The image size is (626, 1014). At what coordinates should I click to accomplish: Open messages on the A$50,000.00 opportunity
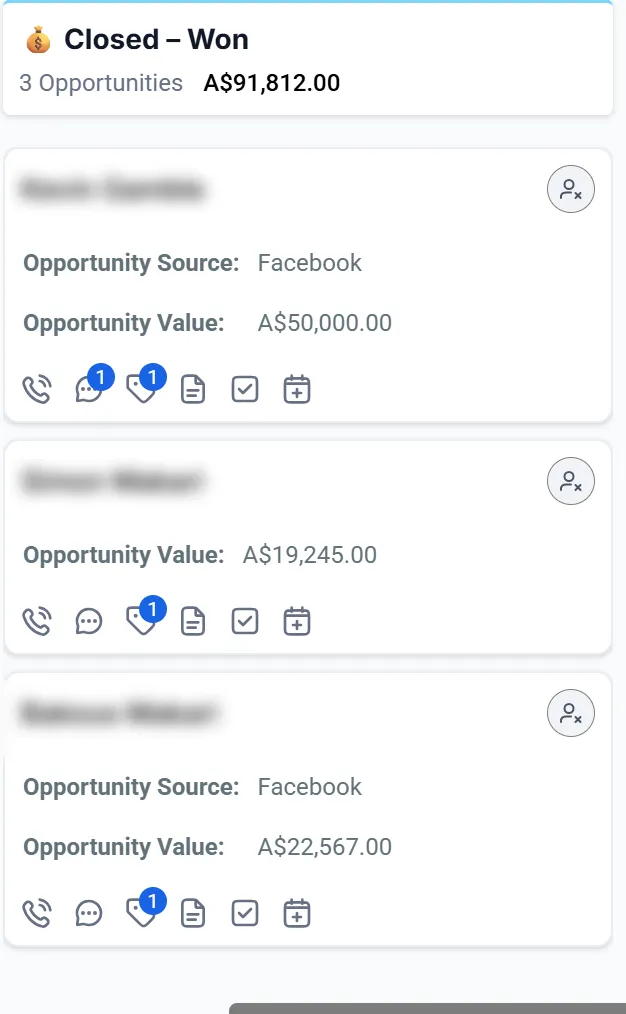point(89,389)
